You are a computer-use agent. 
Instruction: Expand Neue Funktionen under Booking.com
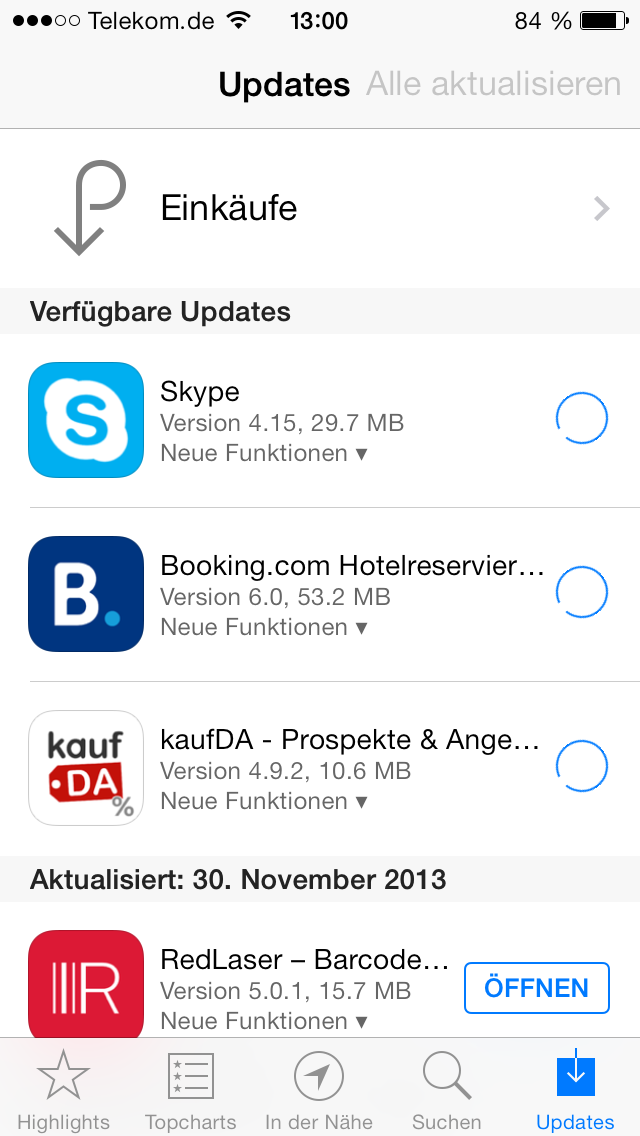(x=264, y=627)
